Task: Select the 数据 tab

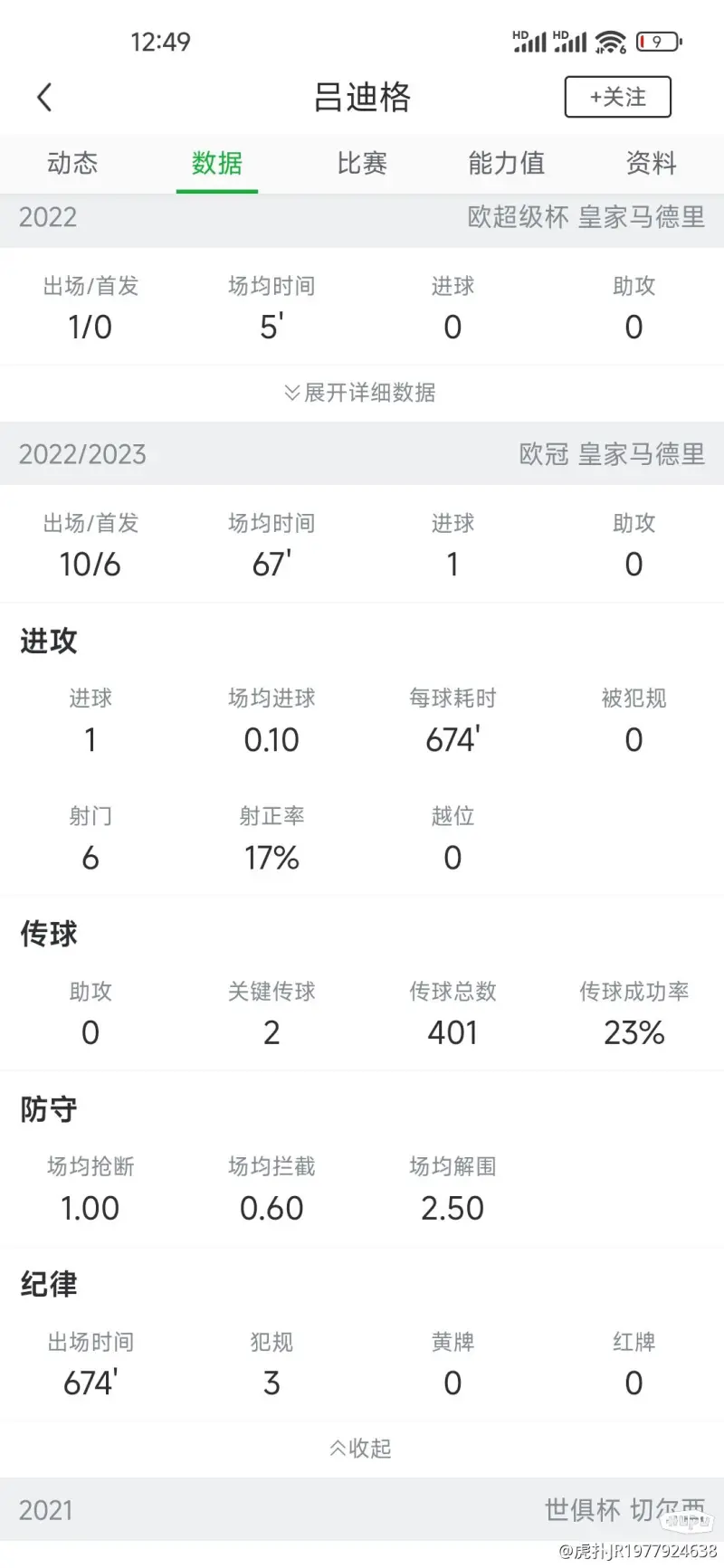Action: click(217, 163)
